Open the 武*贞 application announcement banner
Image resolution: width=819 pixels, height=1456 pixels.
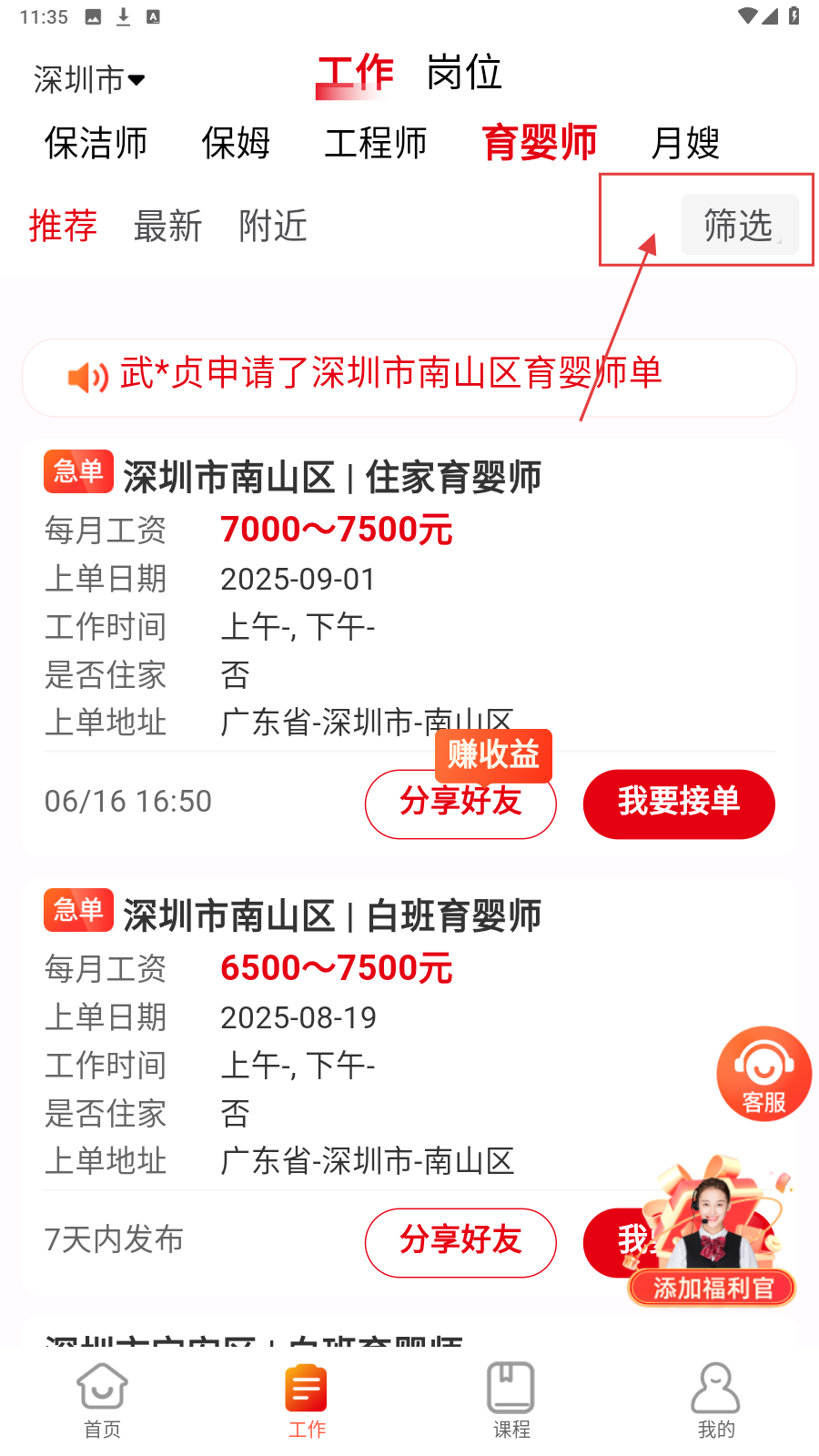(x=409, y=376)
